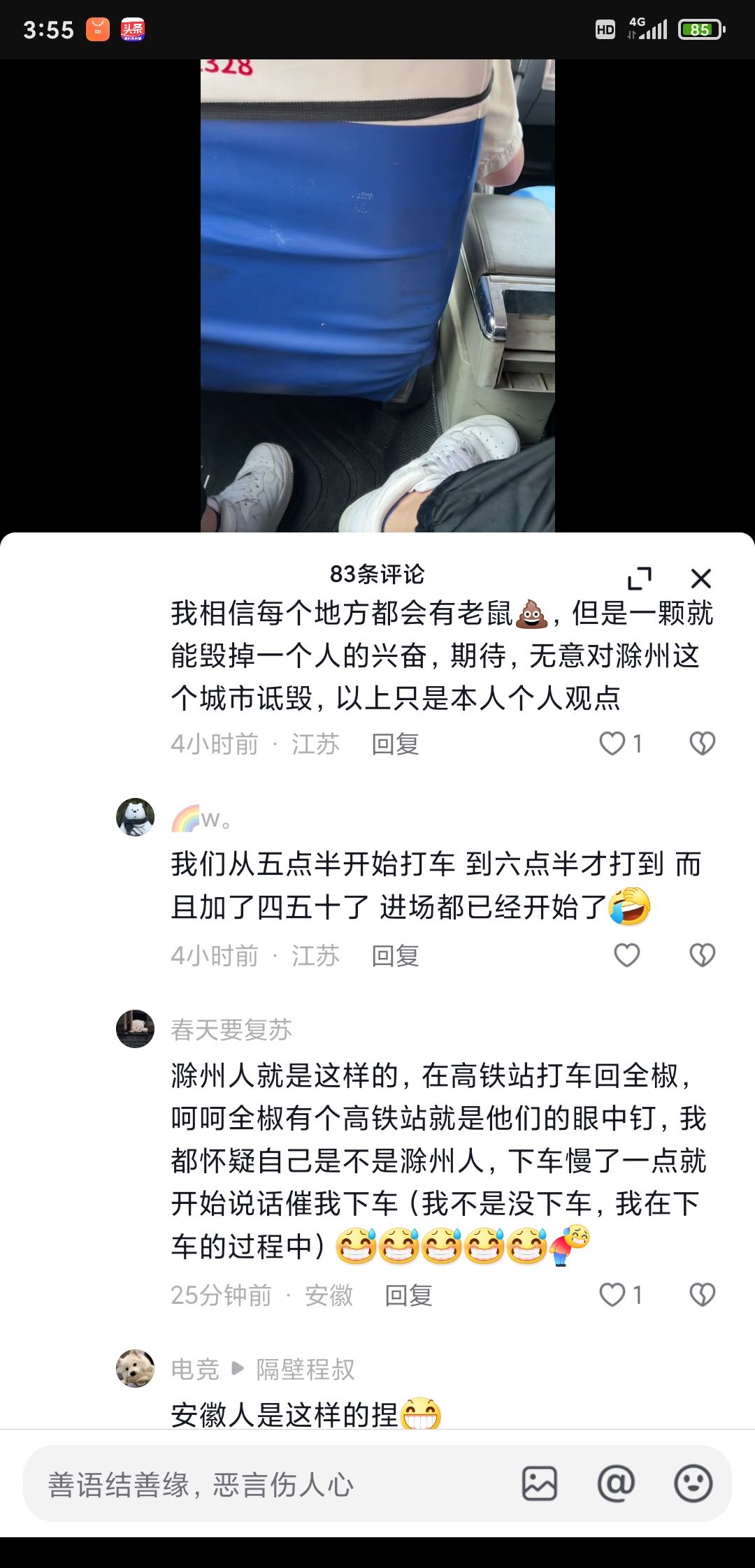
Task: Like 春天要复苏's comment
Action: (613, 1295)
